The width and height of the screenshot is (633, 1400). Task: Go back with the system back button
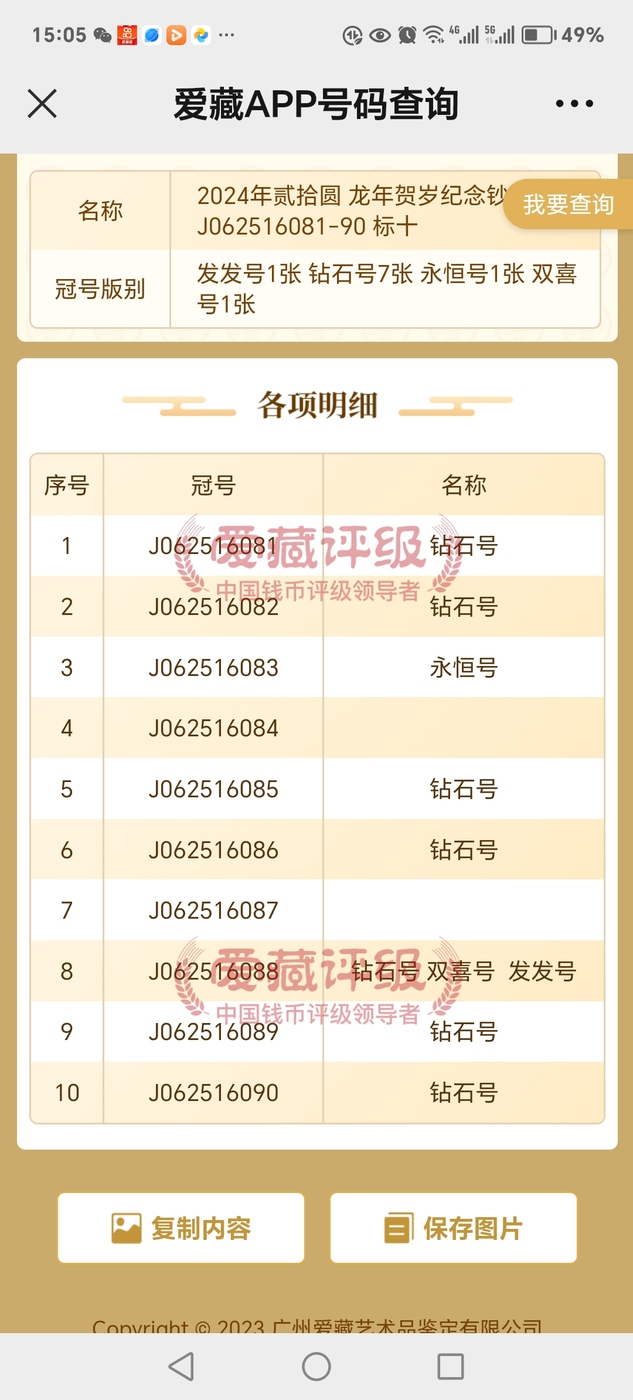(x=181, y=1366)
